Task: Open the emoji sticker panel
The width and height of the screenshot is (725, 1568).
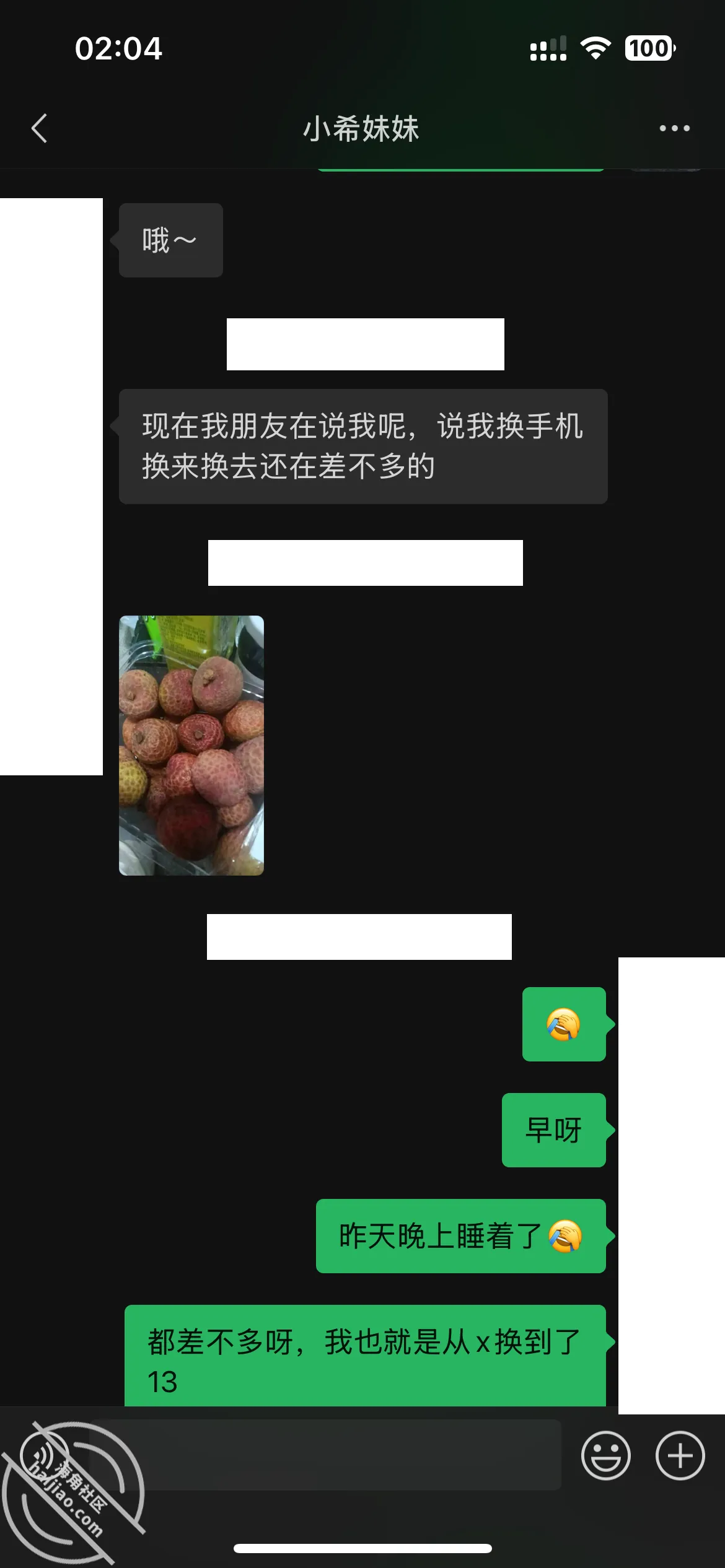Action: 605,1455
